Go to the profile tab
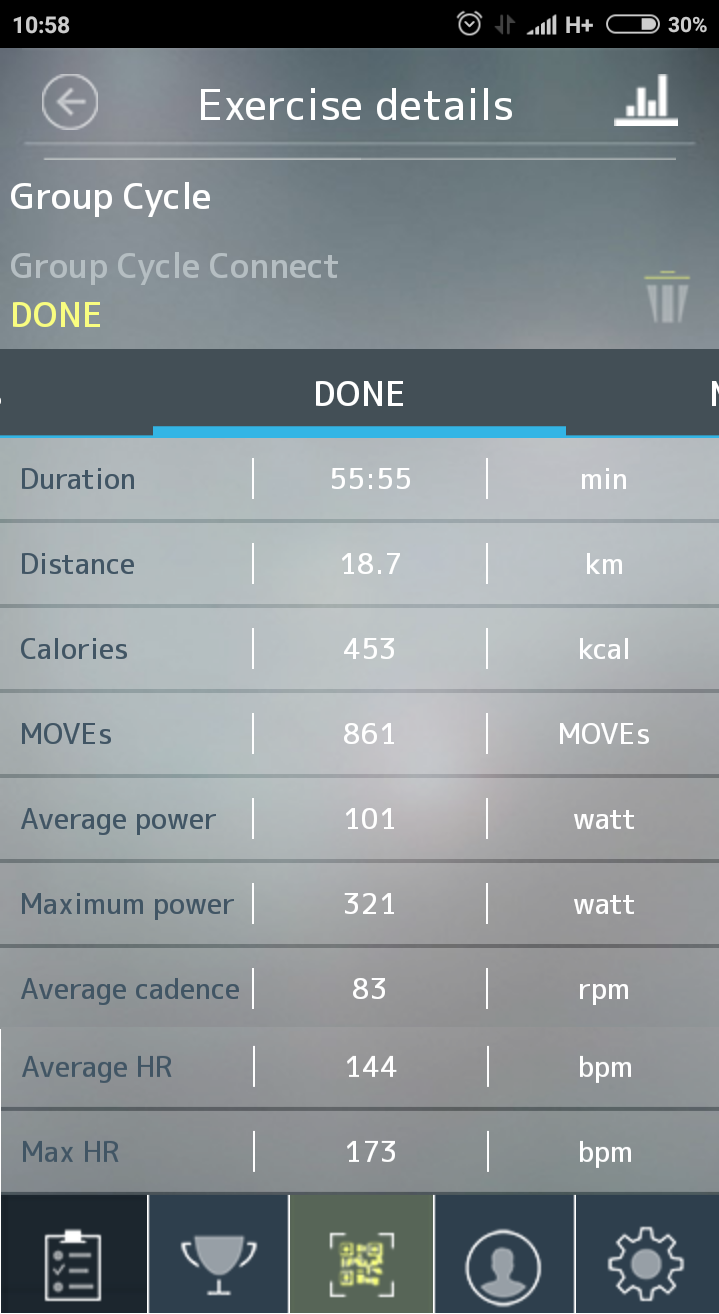This screenshot has width=719, height=1314. [504, 1255]
